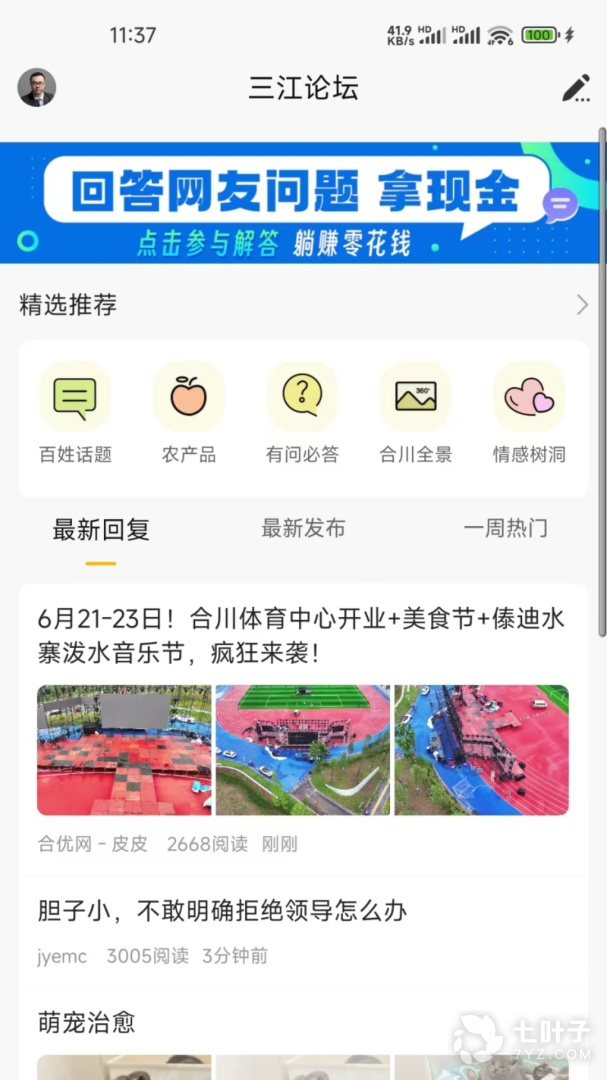
Task: Open the profile avatar in the top bar
Action: click(37, 88)
